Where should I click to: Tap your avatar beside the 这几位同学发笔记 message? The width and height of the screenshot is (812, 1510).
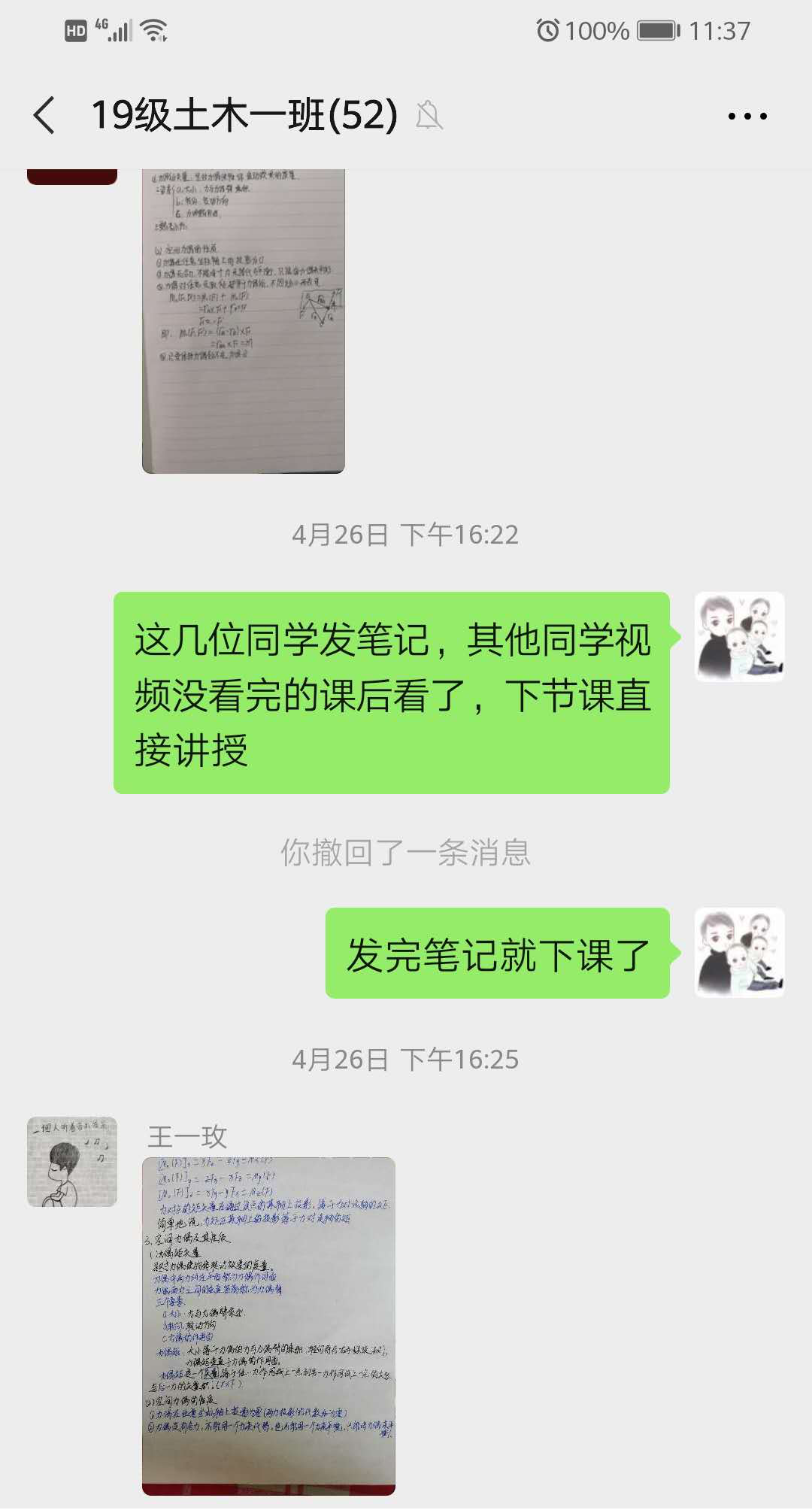click(739, 637)
